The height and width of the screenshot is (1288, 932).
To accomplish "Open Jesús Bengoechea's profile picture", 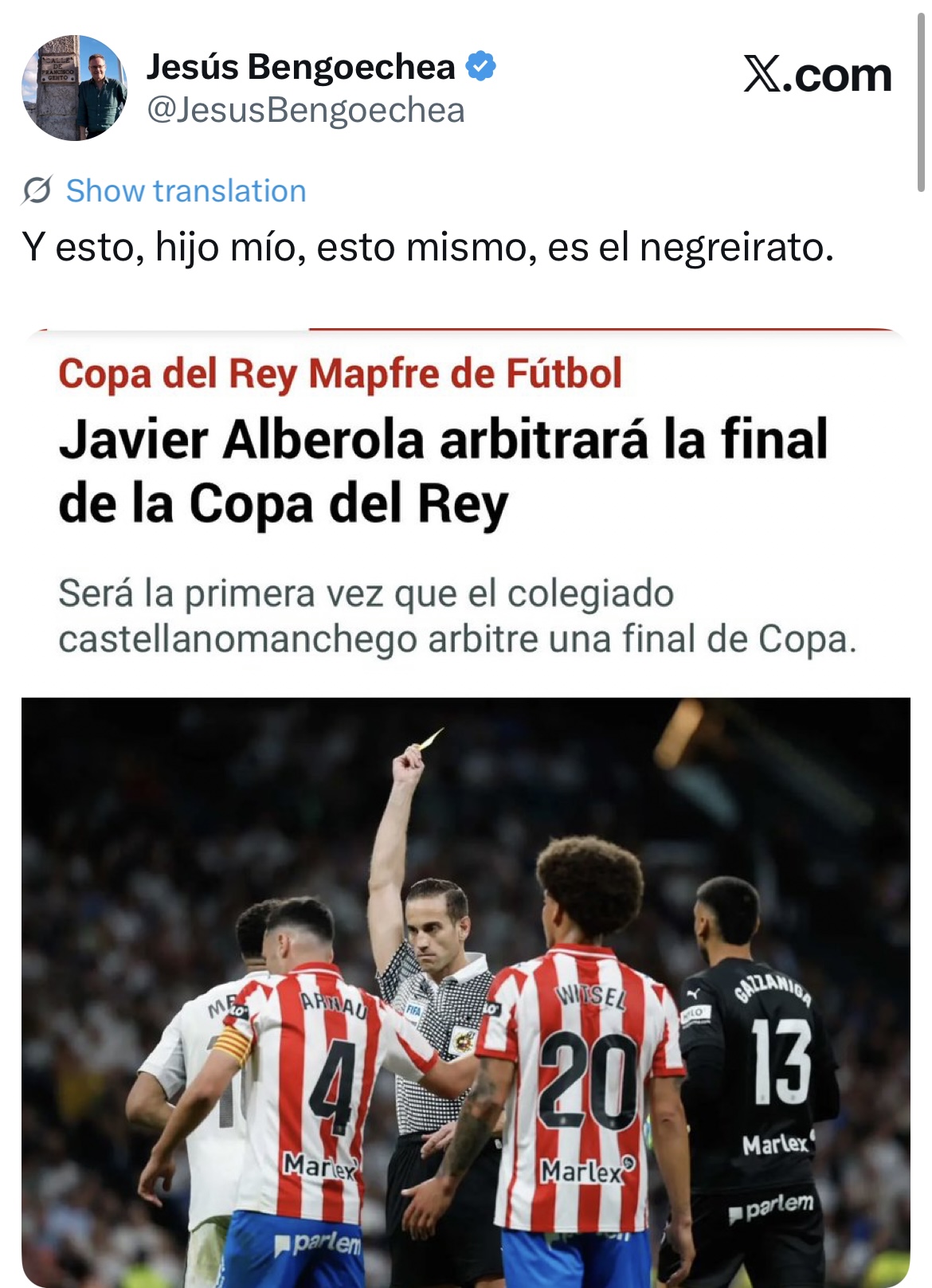I will tap(74, 88).
